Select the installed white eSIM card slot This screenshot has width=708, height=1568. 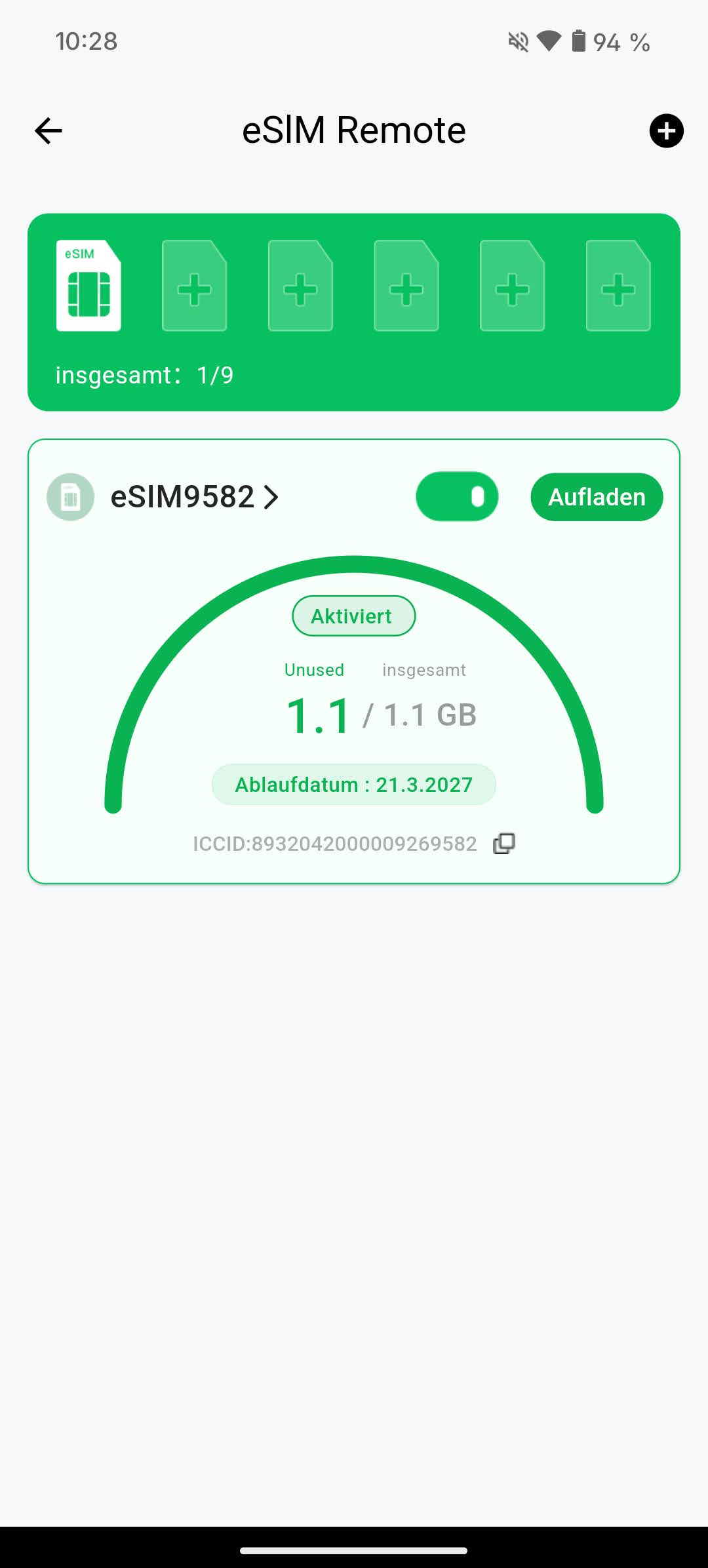pyautogui.click(x=88, y=286)
